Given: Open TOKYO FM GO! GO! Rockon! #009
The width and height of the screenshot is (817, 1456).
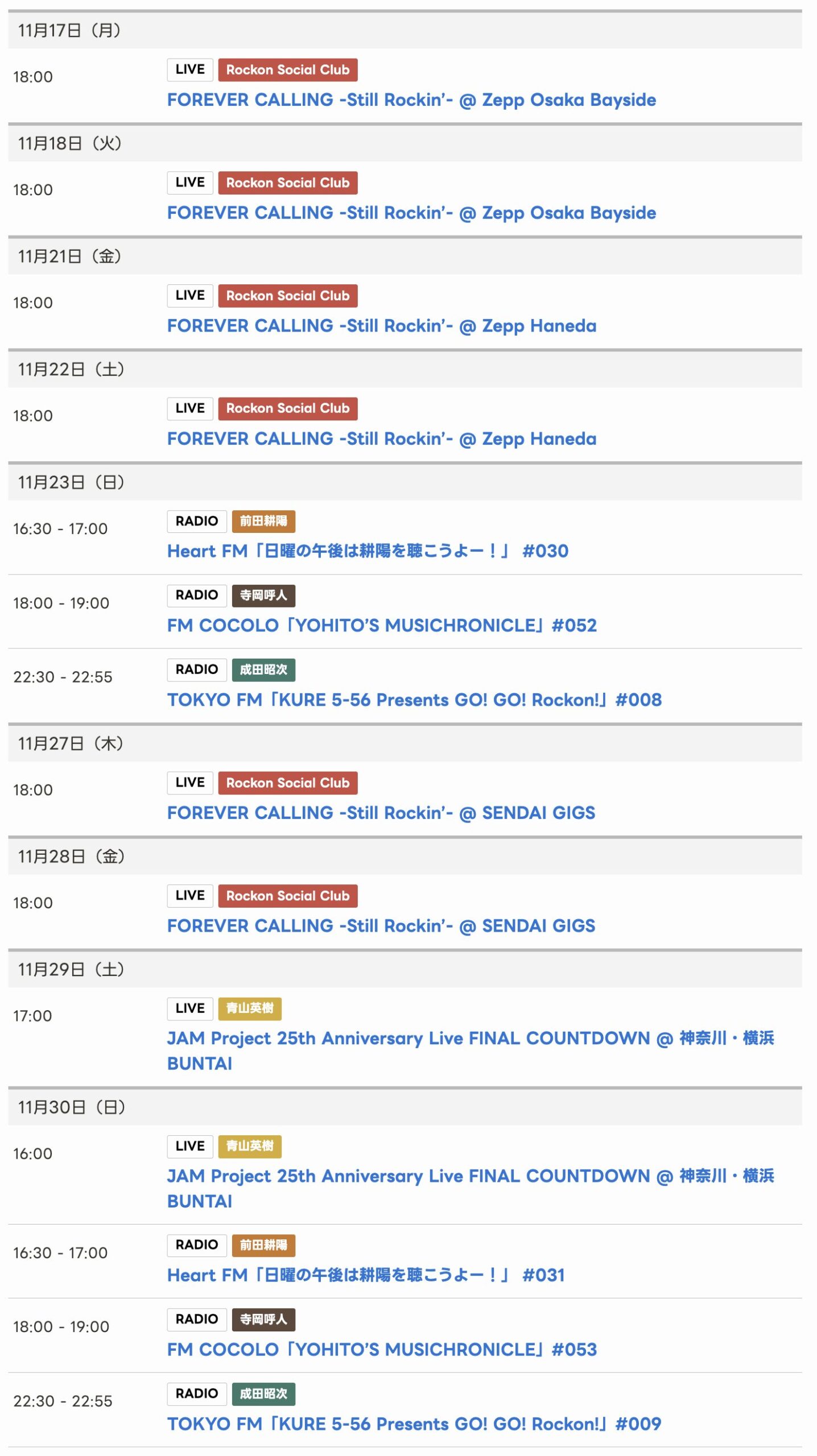Looking at the screenshot, I should 414,1424.
